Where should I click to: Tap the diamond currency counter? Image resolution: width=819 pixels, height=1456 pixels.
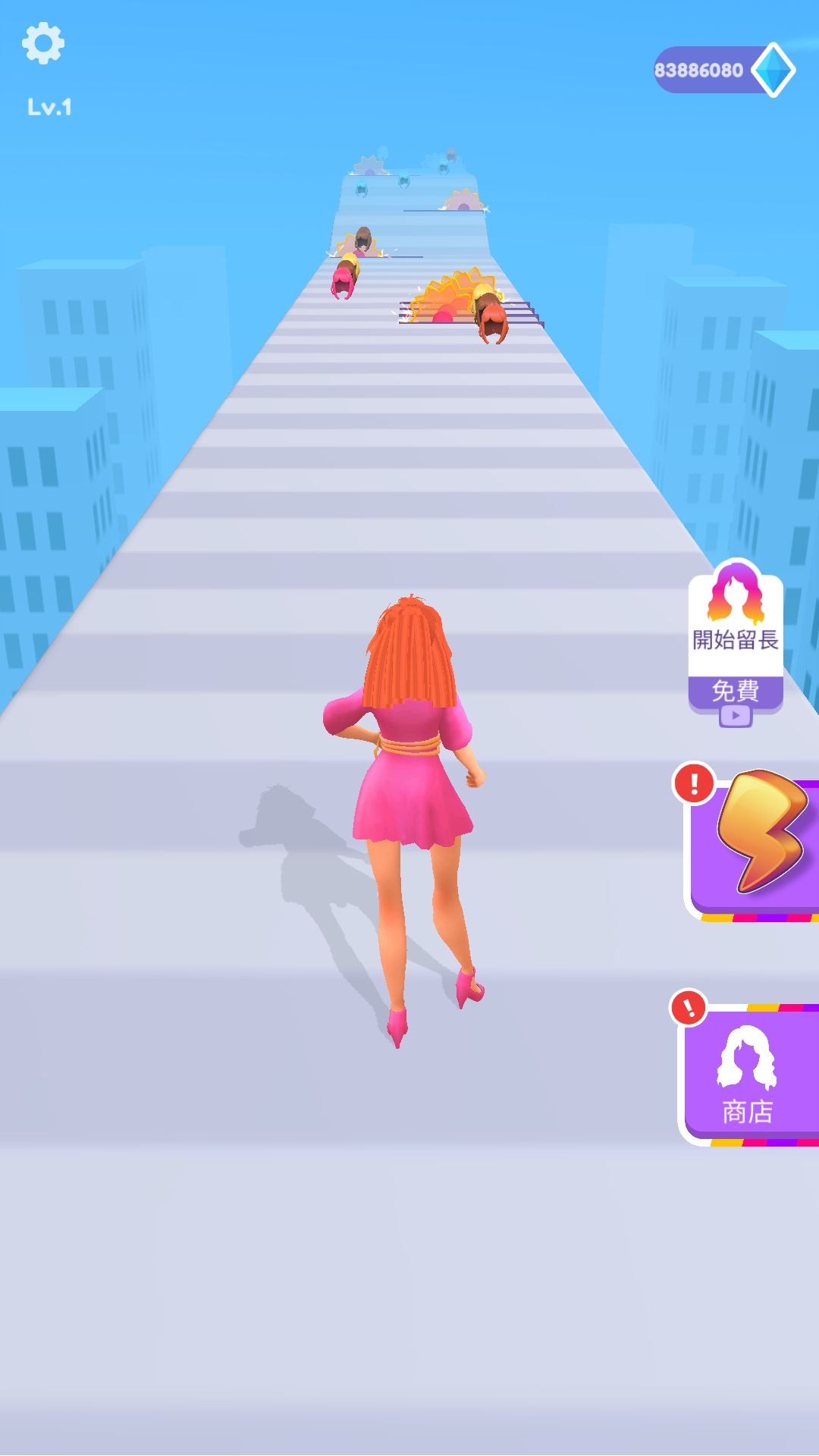pyautogui.click(x=723, y=70)
